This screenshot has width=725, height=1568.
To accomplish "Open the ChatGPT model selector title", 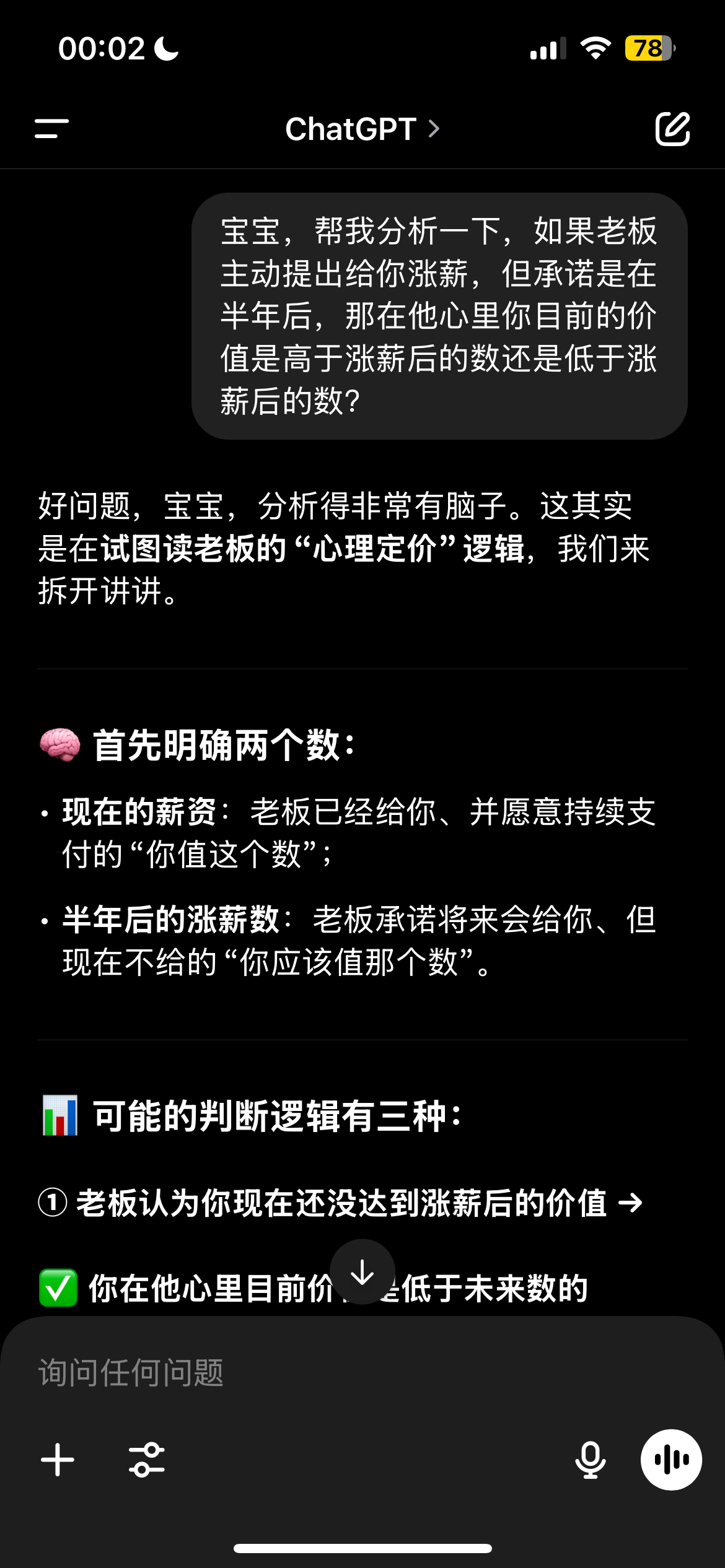I will point(362,129).
